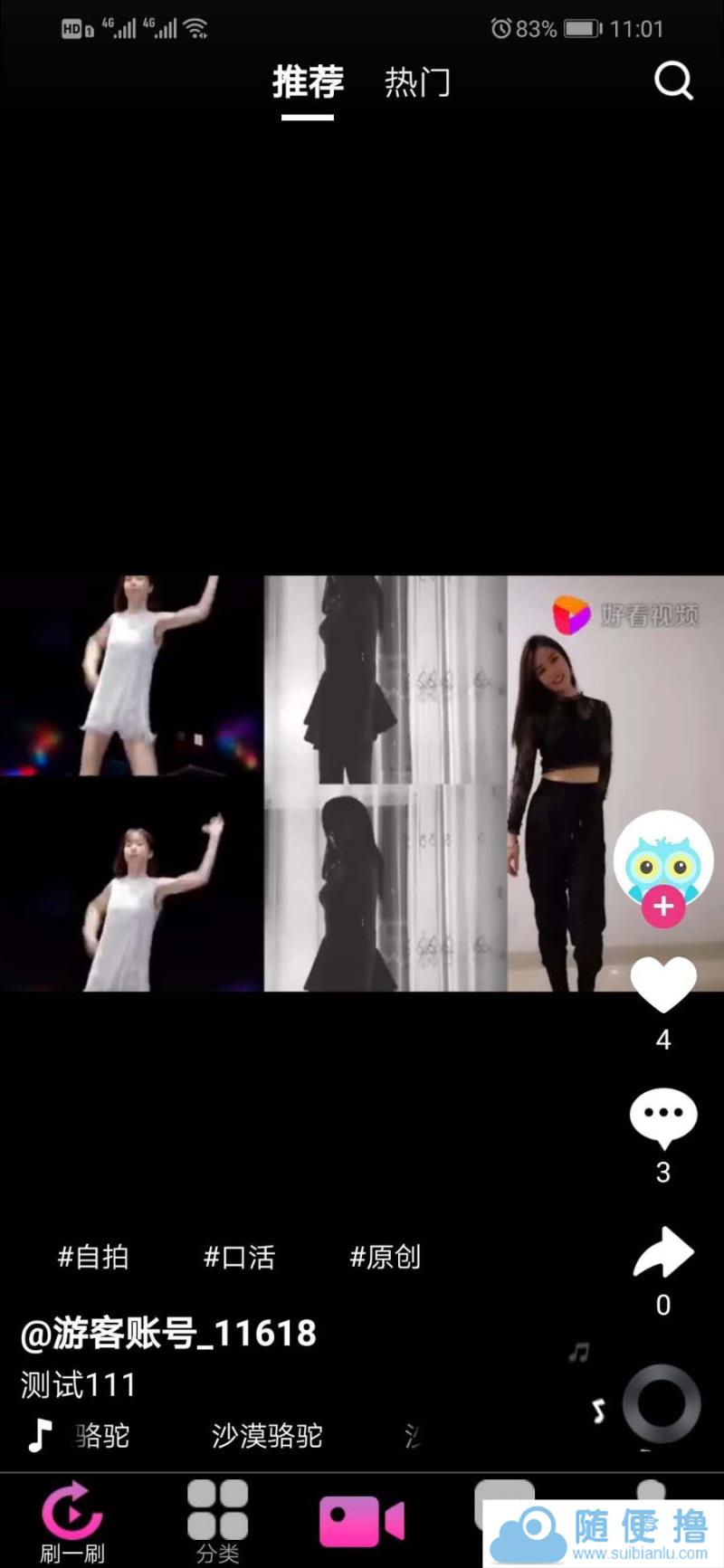The height and width of the screenshot is (1568, 724).
Task: Record a video with the camera button
Action: [x=361, y=1520]
